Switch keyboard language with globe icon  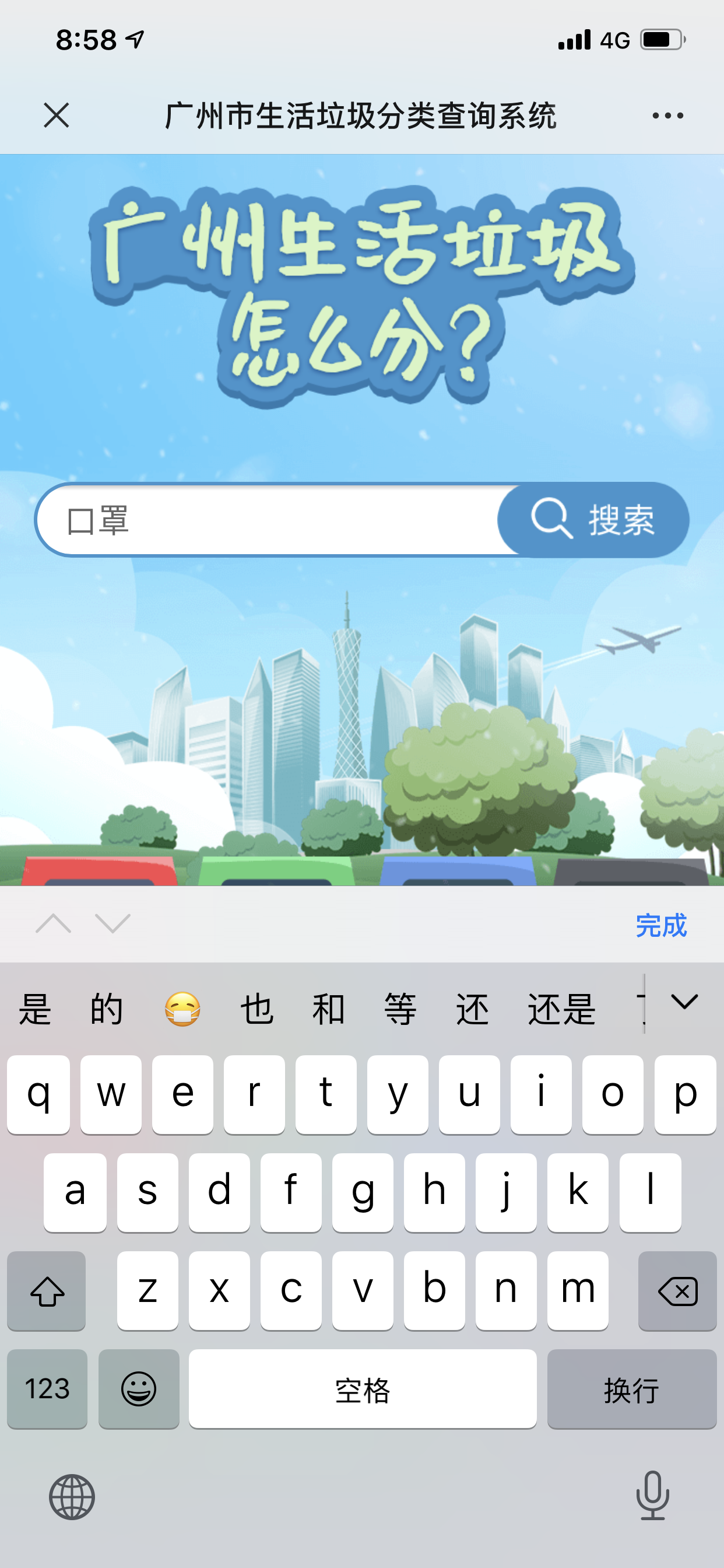(x=72, y=1497)
